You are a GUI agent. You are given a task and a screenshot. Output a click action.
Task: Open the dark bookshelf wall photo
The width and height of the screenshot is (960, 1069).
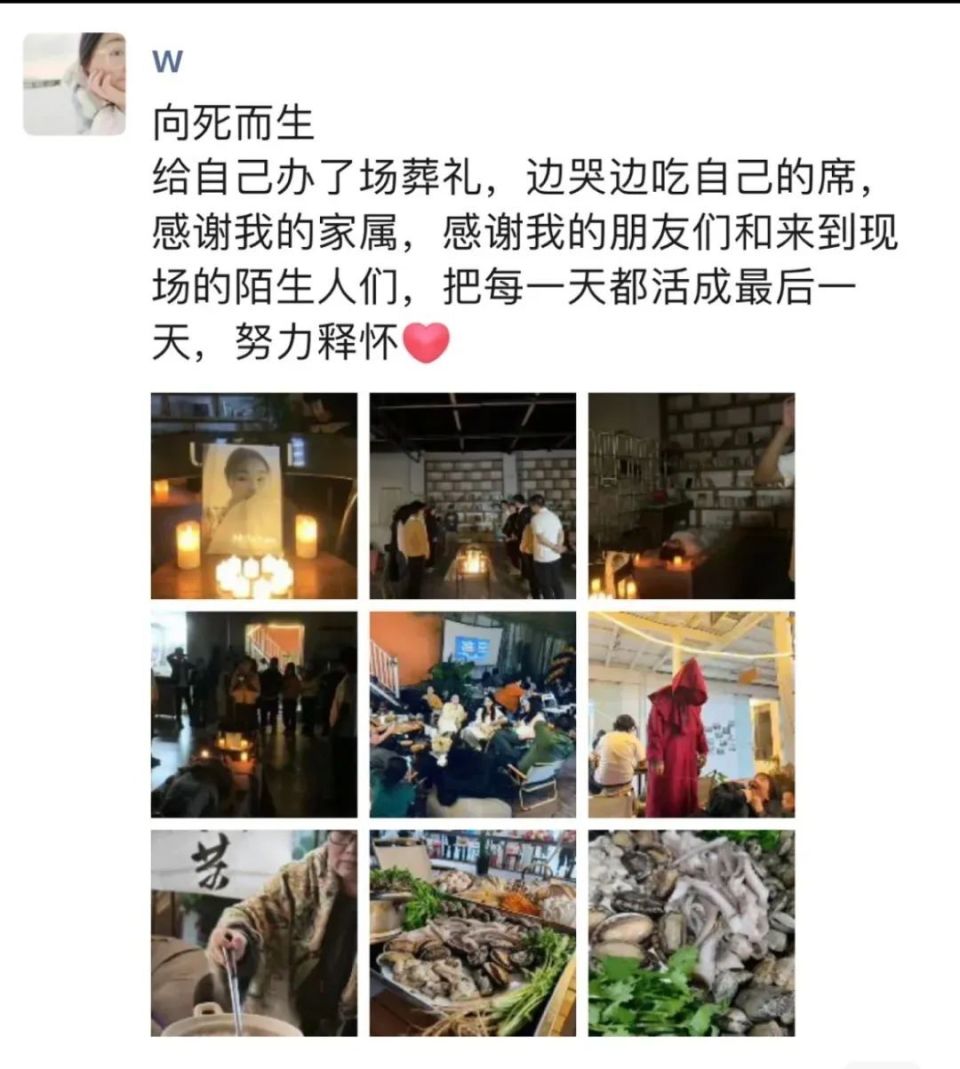click(691, 496)
